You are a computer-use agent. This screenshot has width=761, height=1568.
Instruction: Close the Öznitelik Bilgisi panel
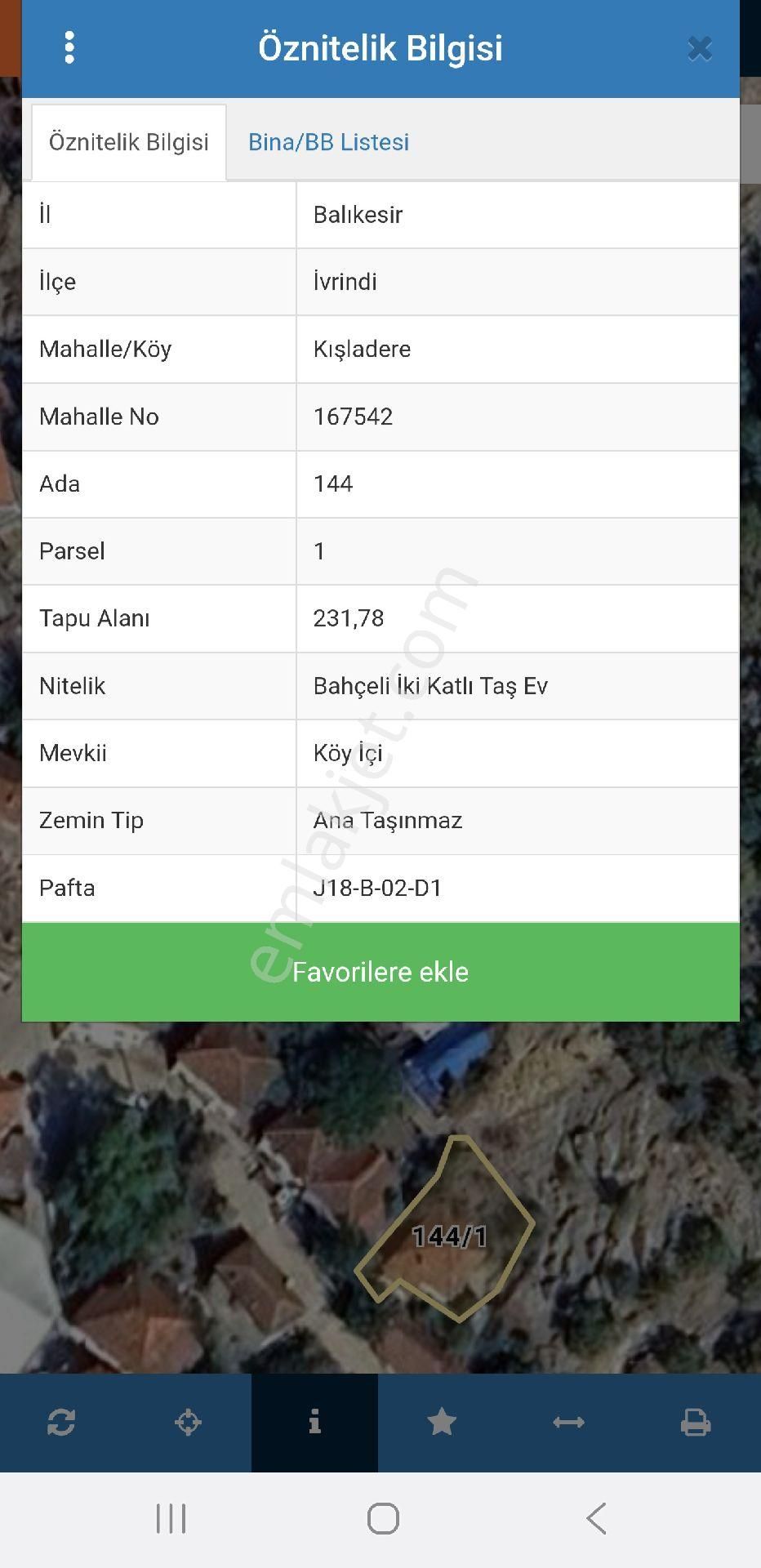[700, 49]
